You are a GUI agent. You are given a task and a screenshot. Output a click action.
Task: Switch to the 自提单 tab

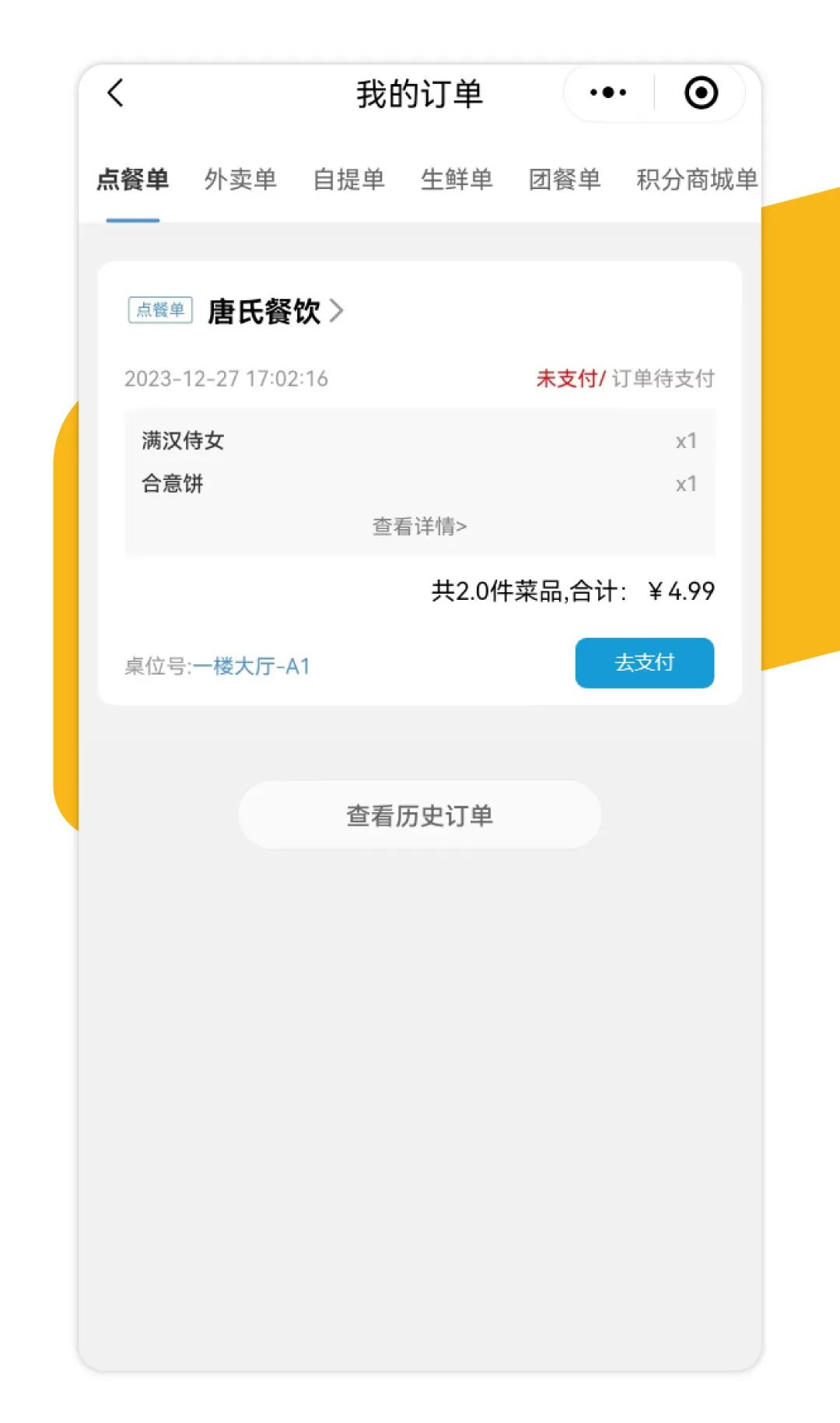click(x=348, y=179)
